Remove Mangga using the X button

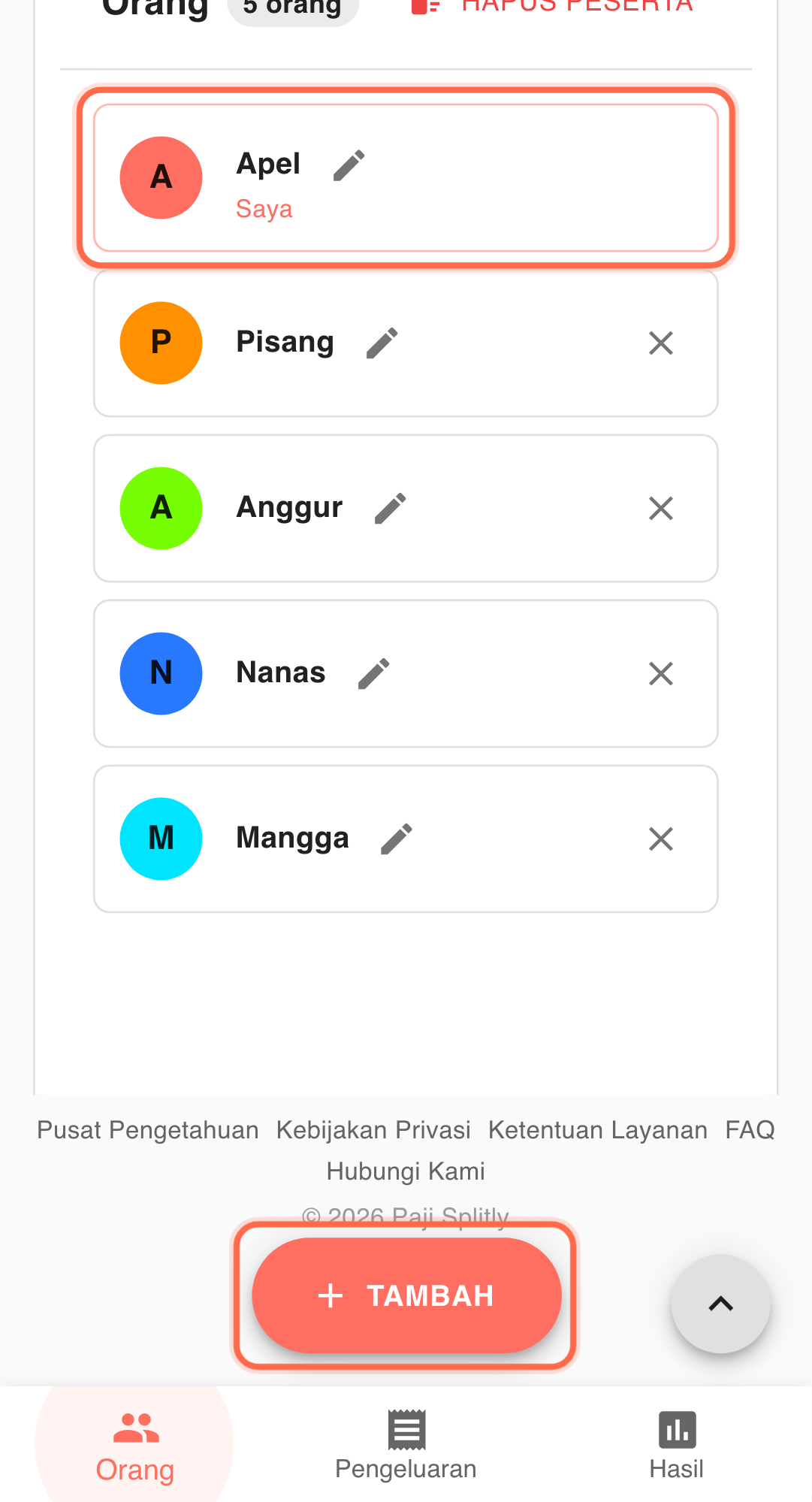[x=660, y=838]
